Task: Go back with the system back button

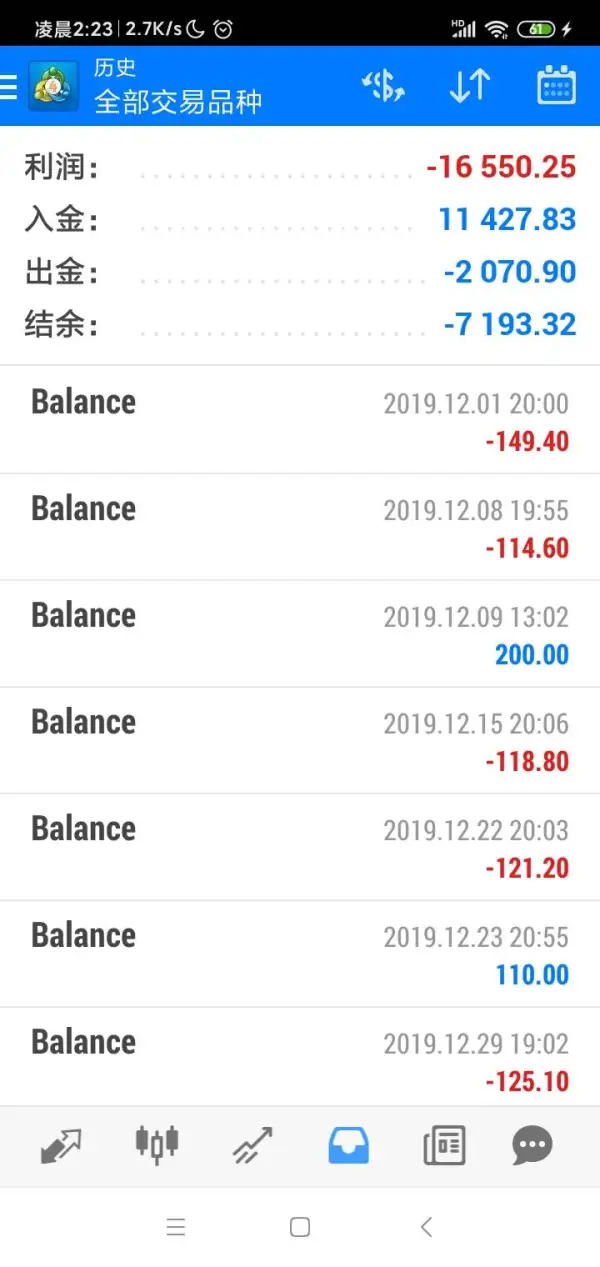Action: click(x=427, y=1227)
